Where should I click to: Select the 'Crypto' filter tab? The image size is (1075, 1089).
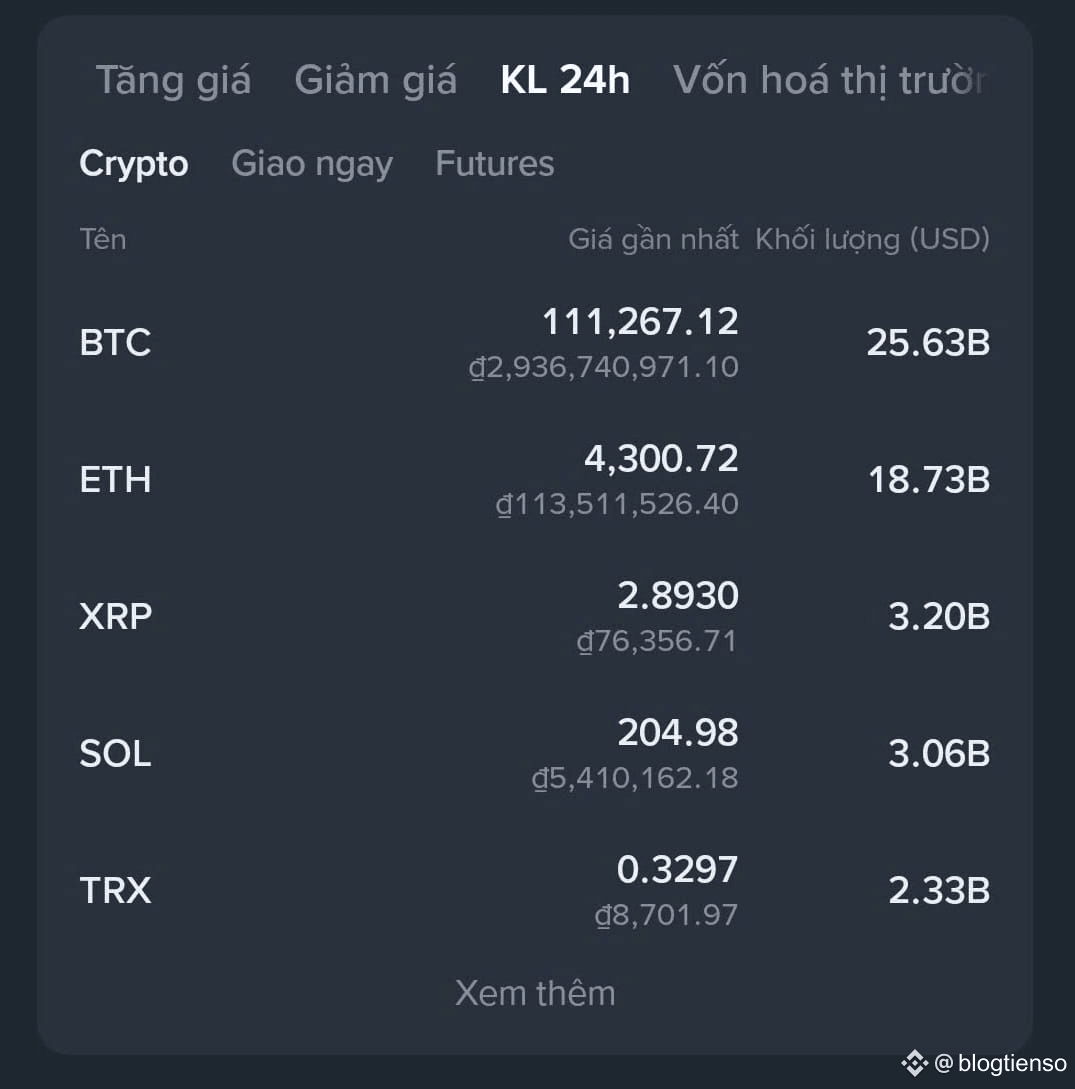(134, 163)
